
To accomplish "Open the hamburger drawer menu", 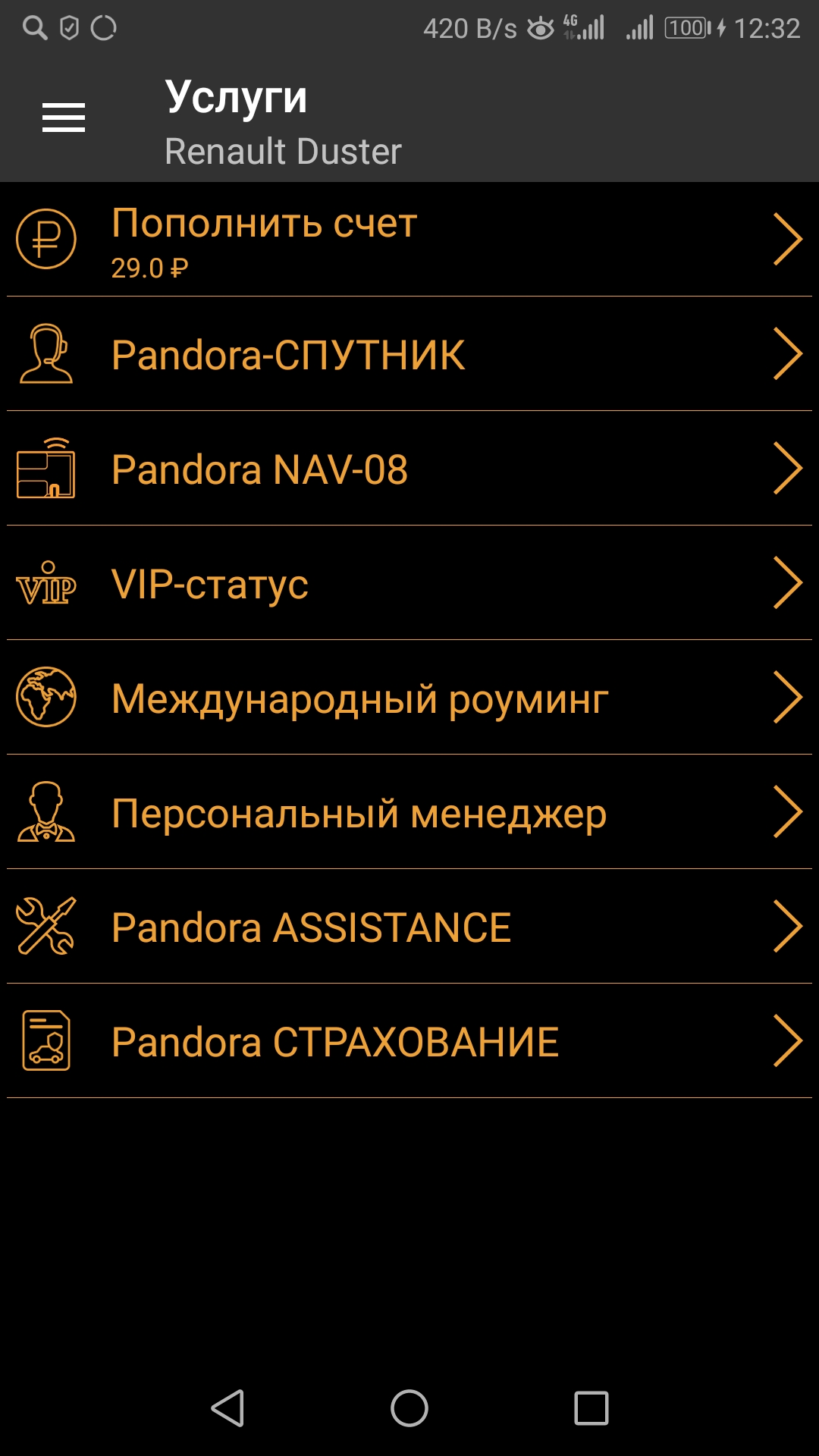I will click(x=64, y=118).
